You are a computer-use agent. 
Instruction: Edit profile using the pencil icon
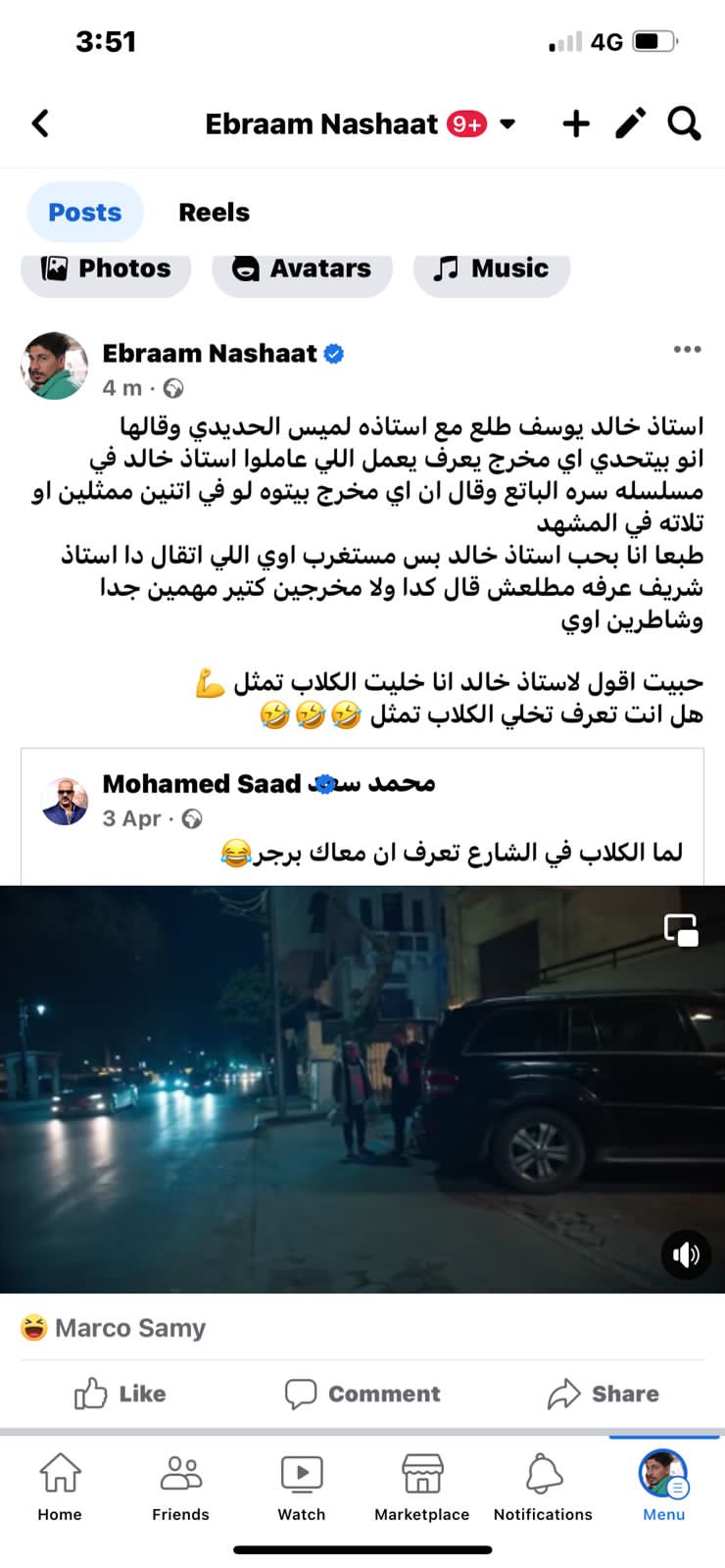630,123
